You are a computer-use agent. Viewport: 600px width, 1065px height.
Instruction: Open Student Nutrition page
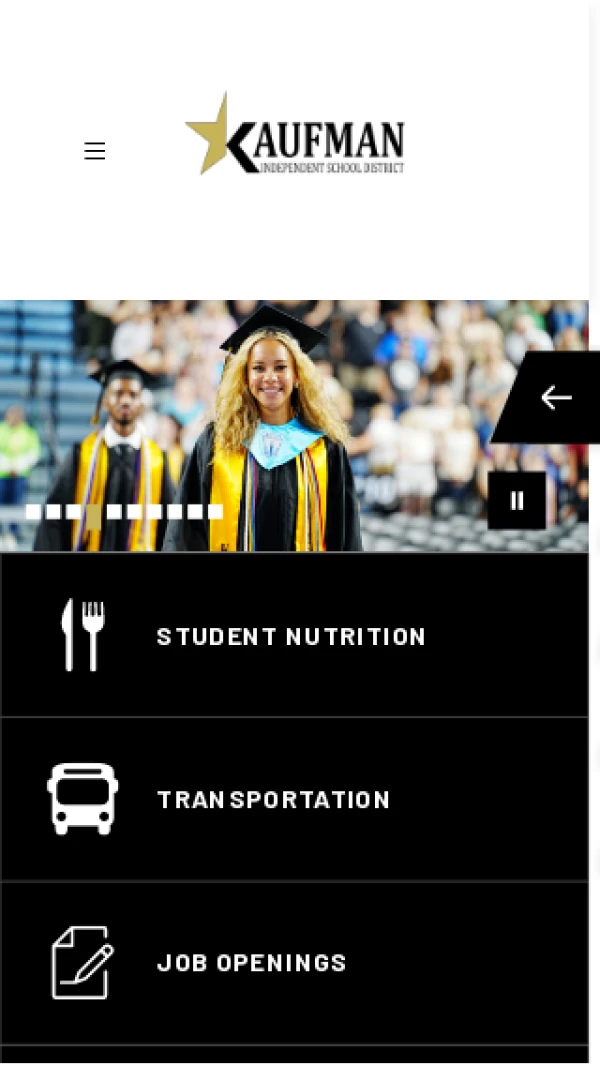point(291,636)
